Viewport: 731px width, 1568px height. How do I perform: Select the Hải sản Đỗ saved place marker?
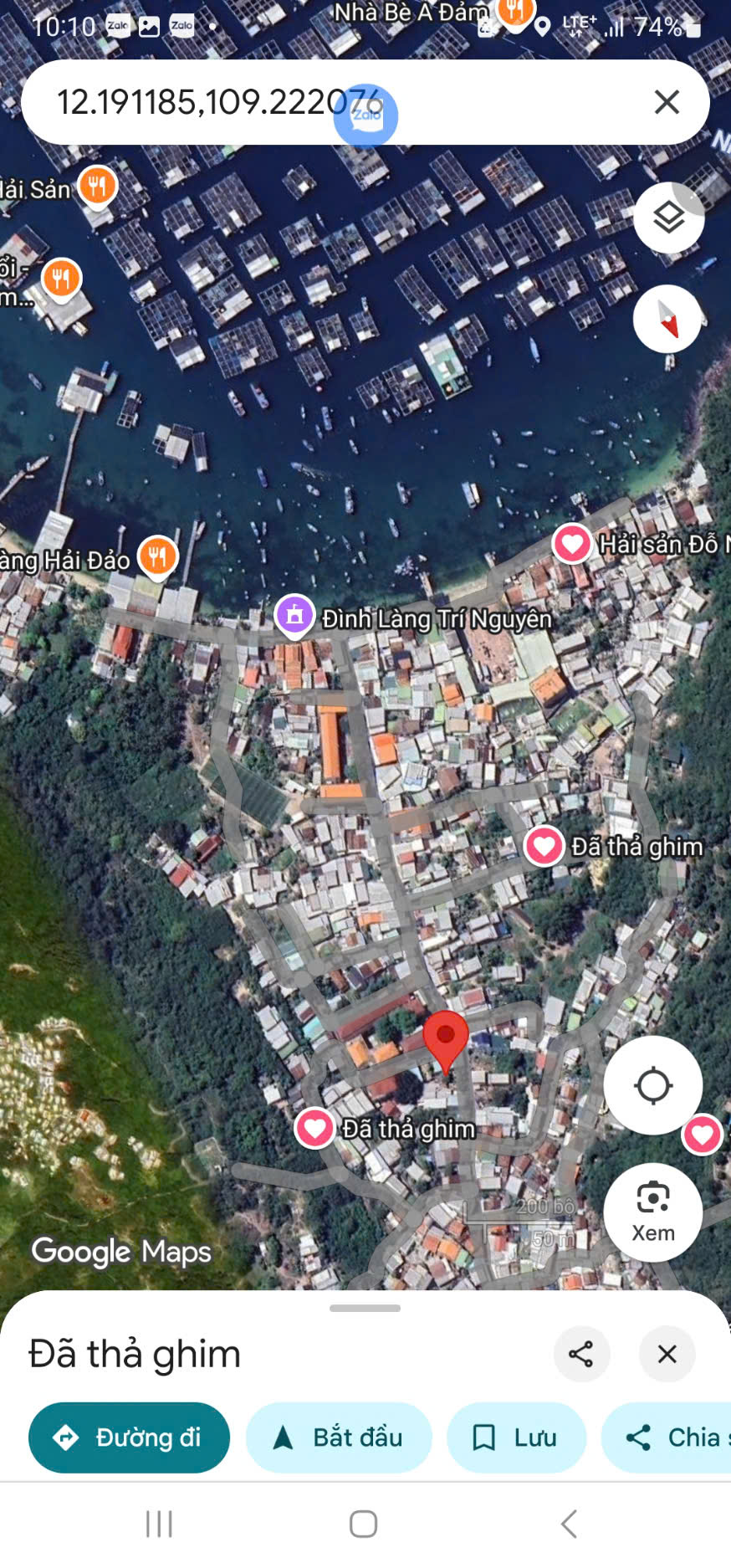pos(572,544)
